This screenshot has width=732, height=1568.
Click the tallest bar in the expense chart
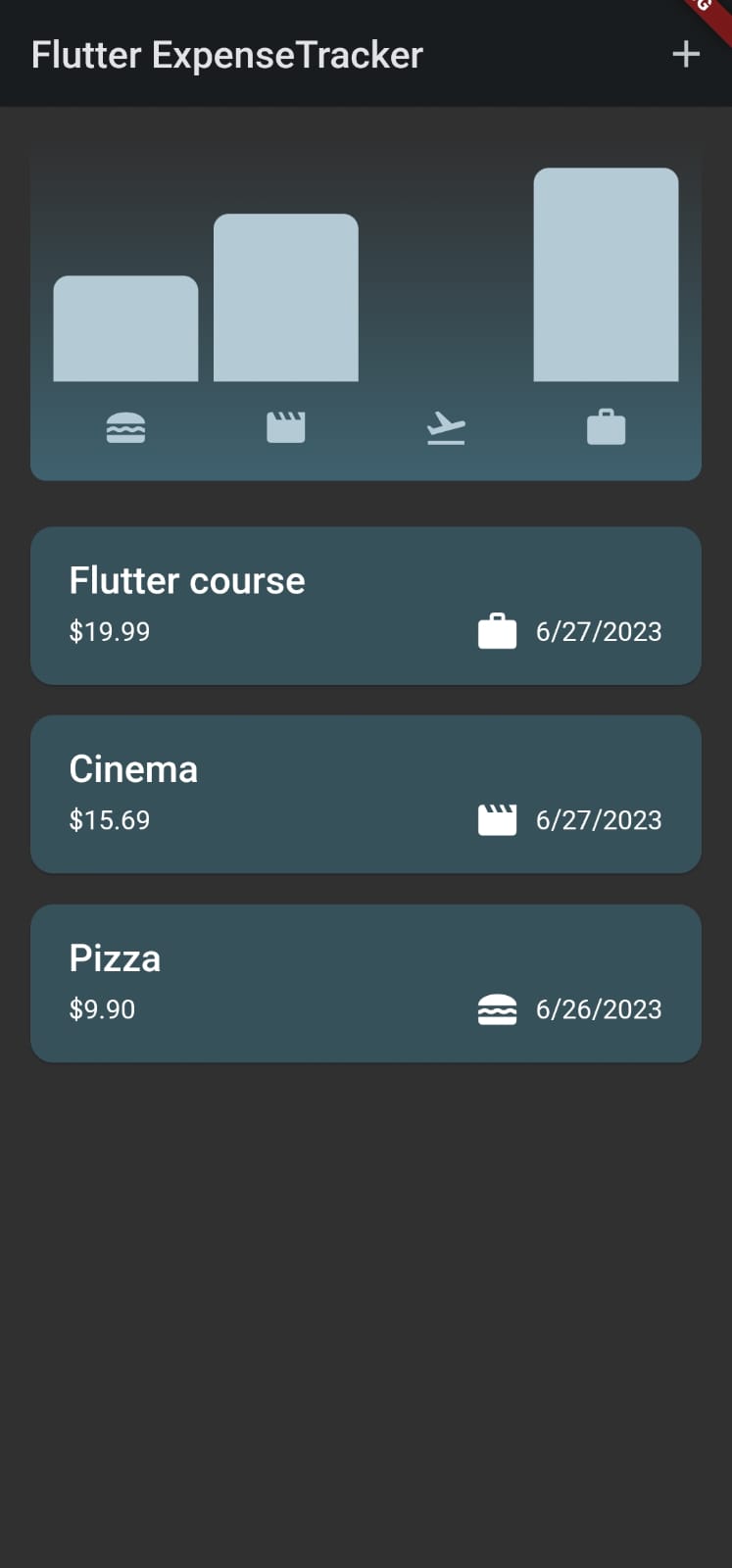coord(607,274)
